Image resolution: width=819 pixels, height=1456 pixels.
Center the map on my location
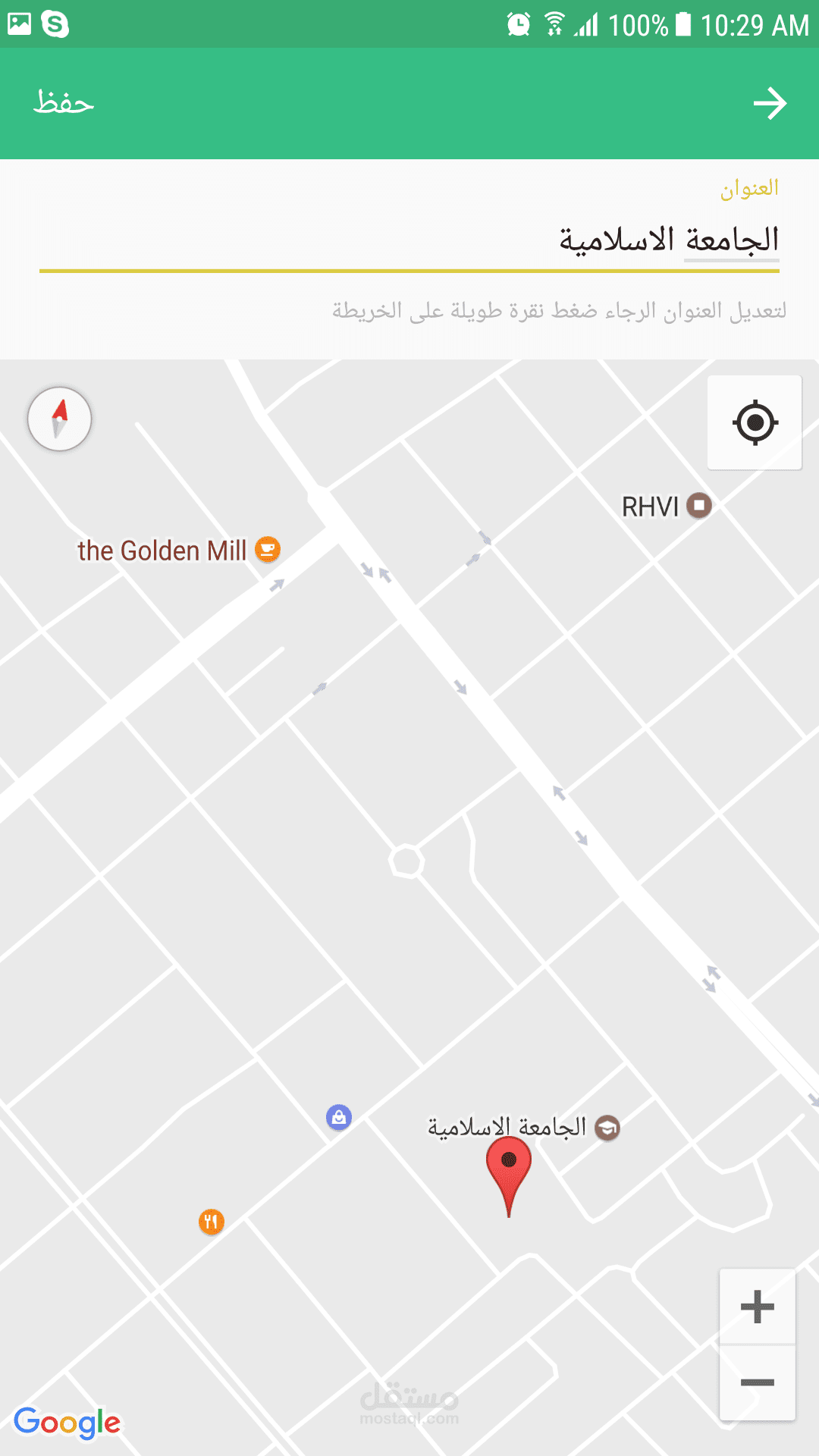[x=755, y=422]
